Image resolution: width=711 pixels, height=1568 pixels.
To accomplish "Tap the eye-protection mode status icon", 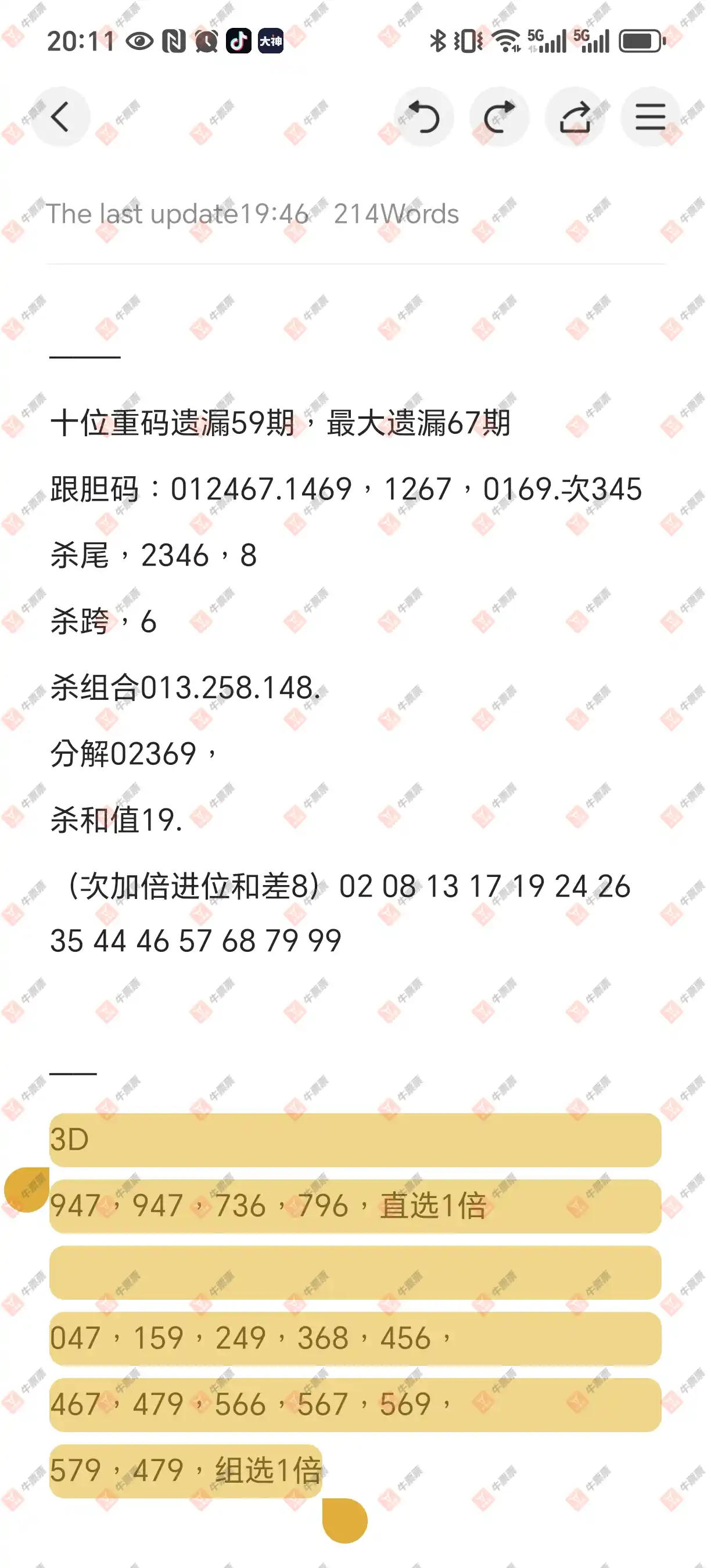I will pyautogui.click(x=141, y=41).
